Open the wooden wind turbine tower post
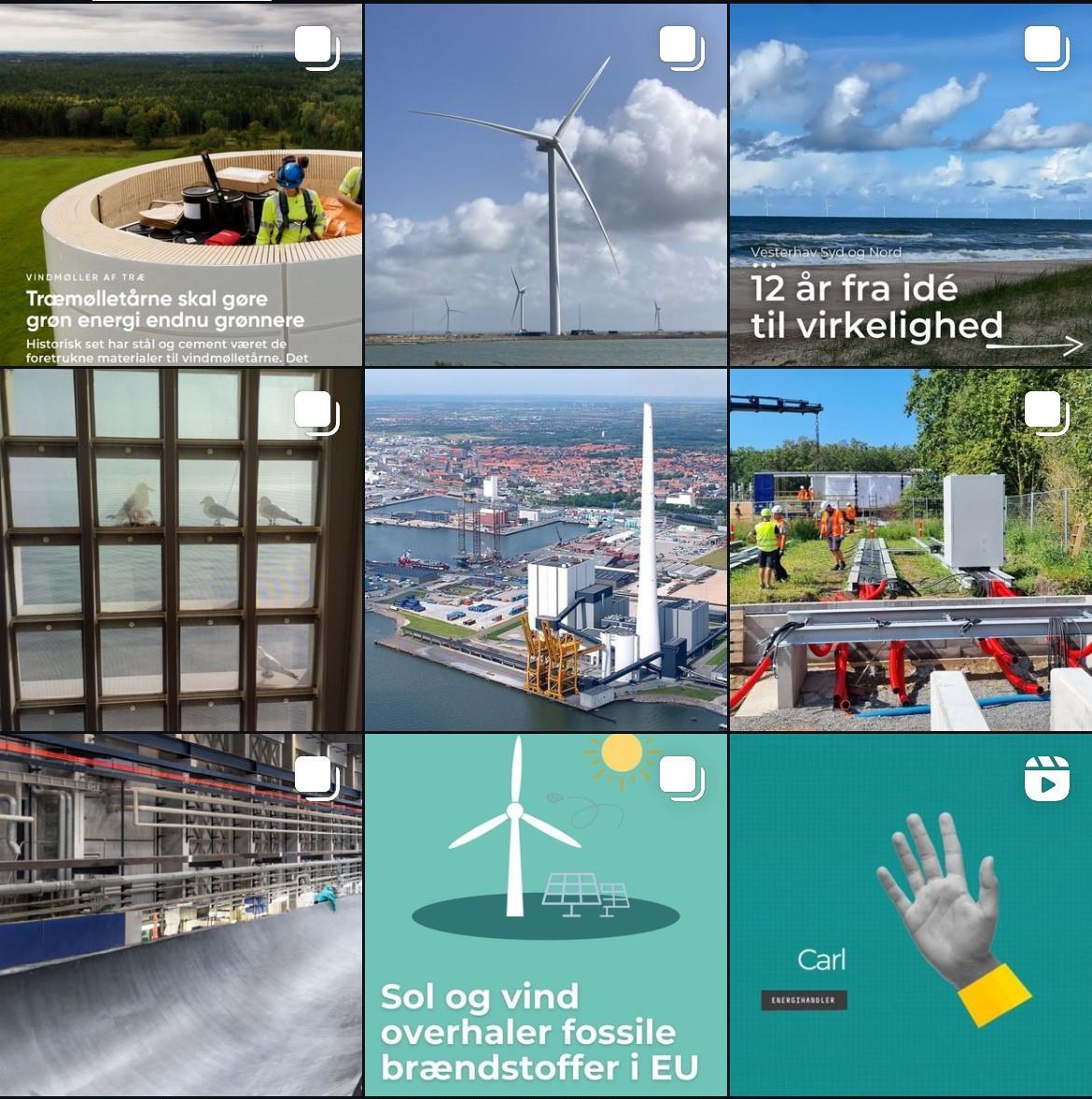This screenshot has height=1099, width=1092. pos(180,184)
